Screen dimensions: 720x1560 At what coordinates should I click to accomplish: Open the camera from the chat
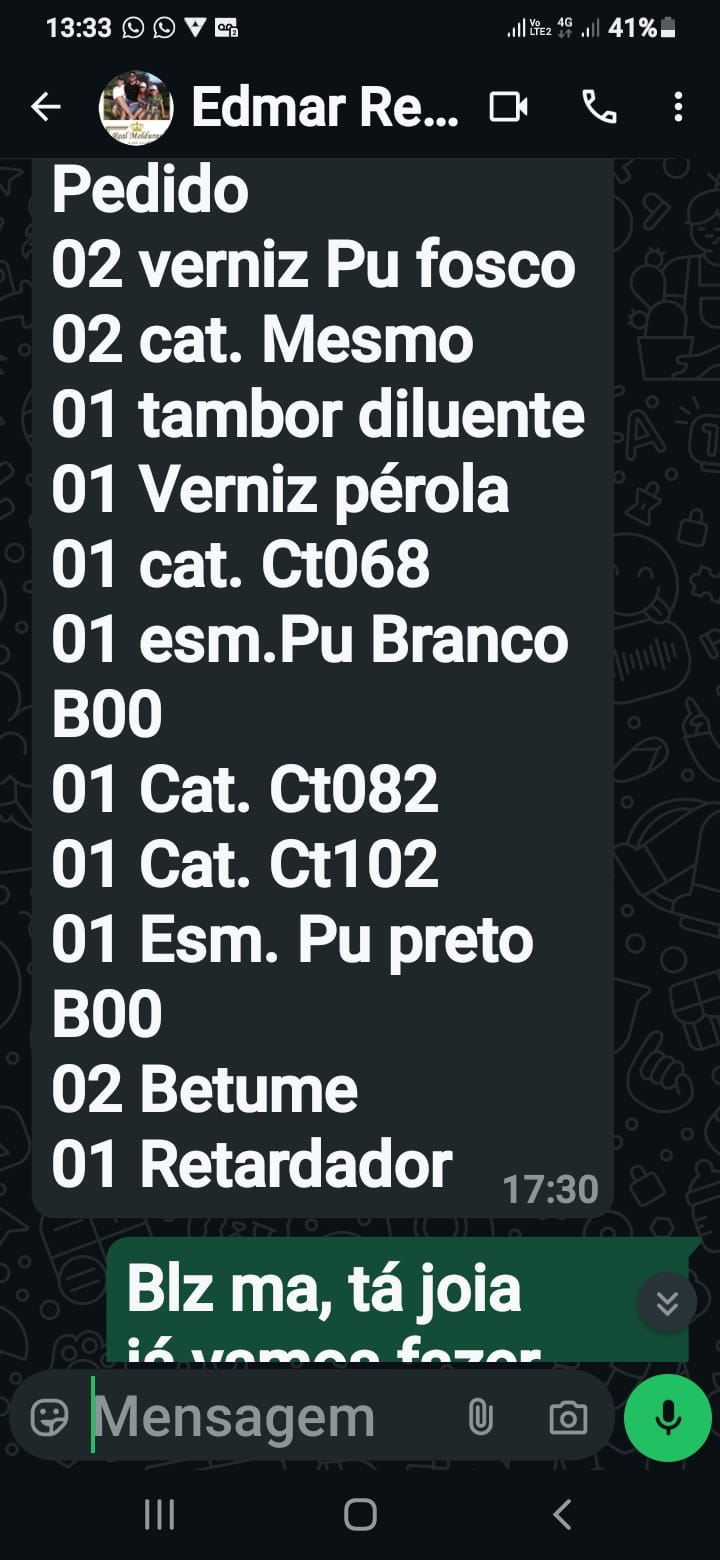(567, 1417)
